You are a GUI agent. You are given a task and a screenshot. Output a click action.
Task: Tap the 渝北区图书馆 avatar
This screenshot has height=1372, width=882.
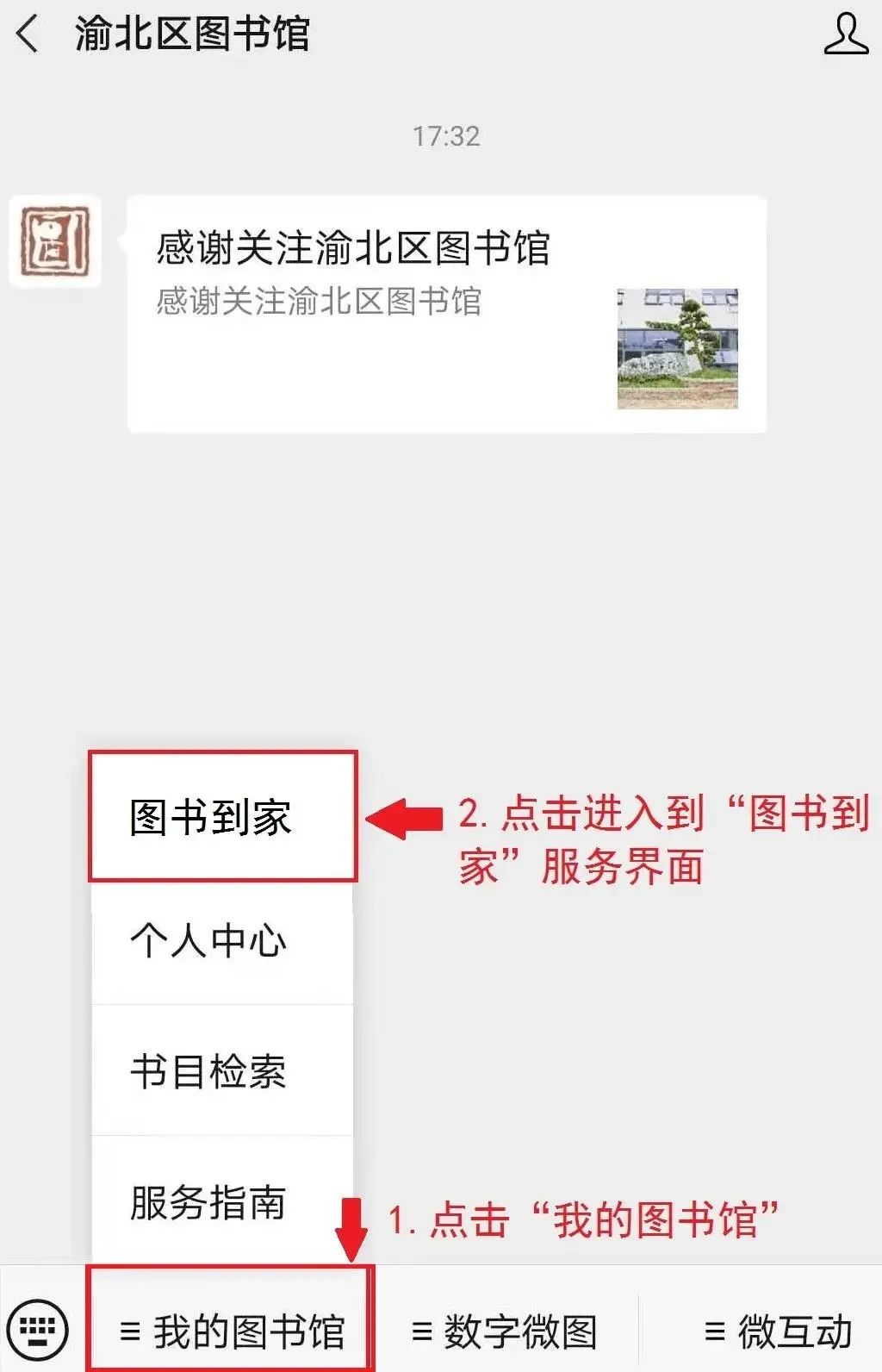point(55,241)
